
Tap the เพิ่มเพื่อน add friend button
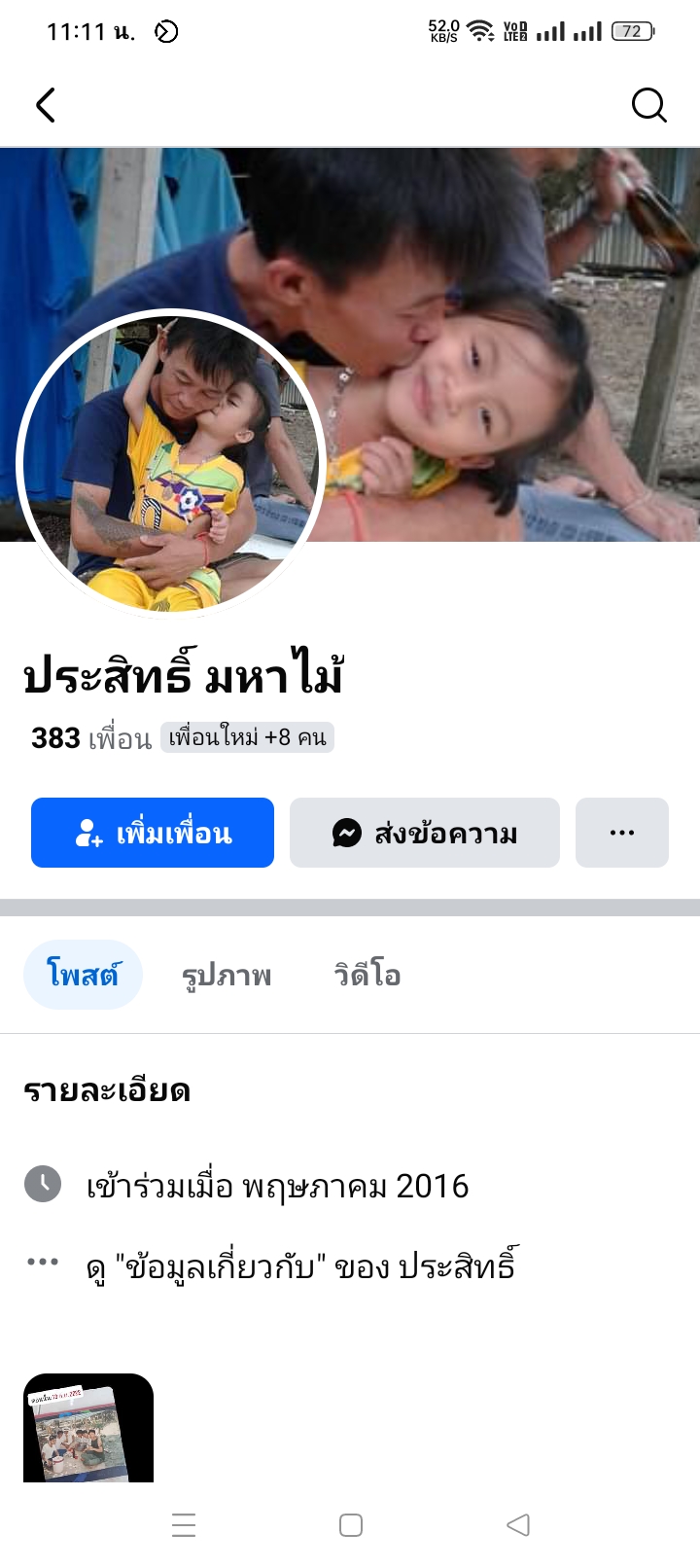(153, 833)
